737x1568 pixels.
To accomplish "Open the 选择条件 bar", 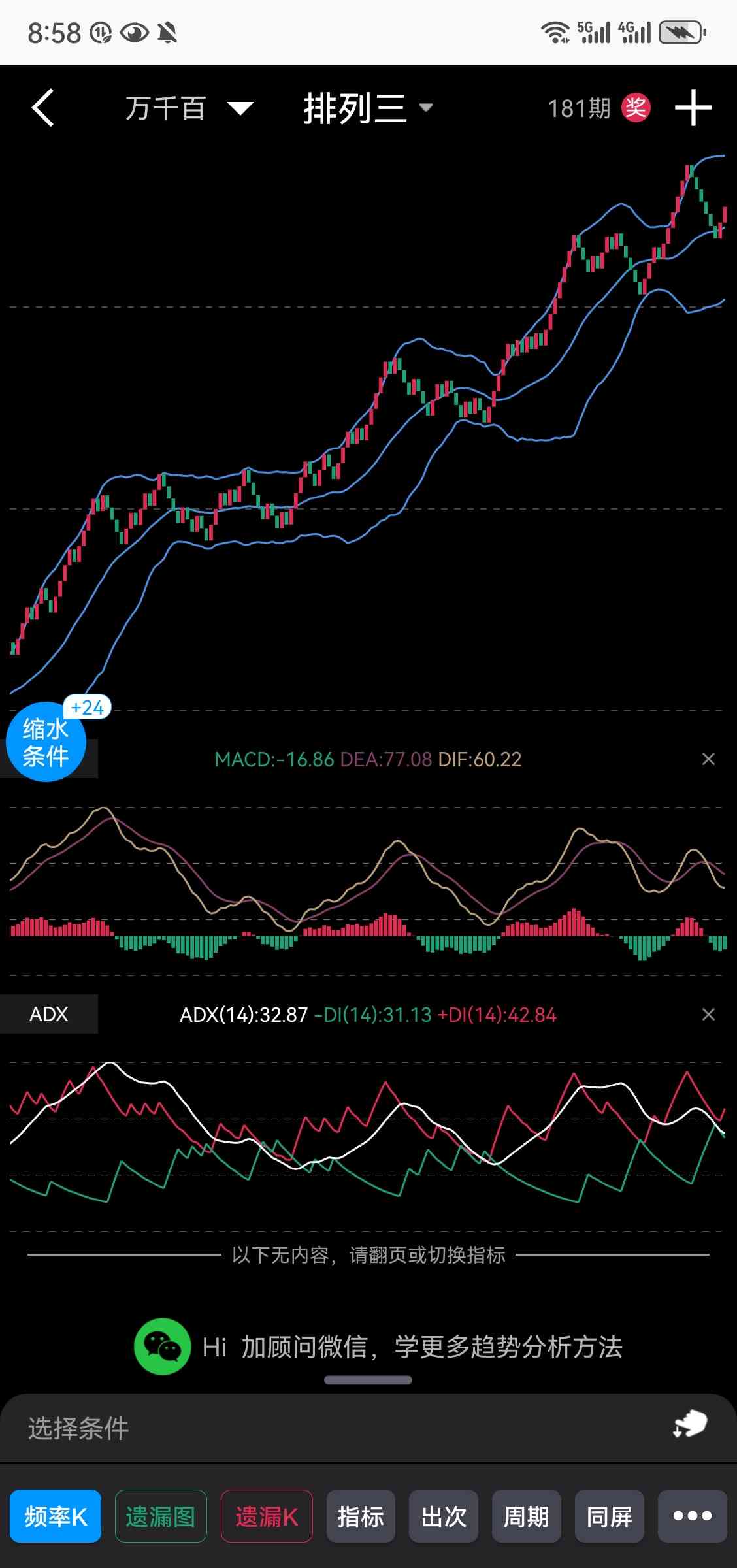I will coord(368,1428).
